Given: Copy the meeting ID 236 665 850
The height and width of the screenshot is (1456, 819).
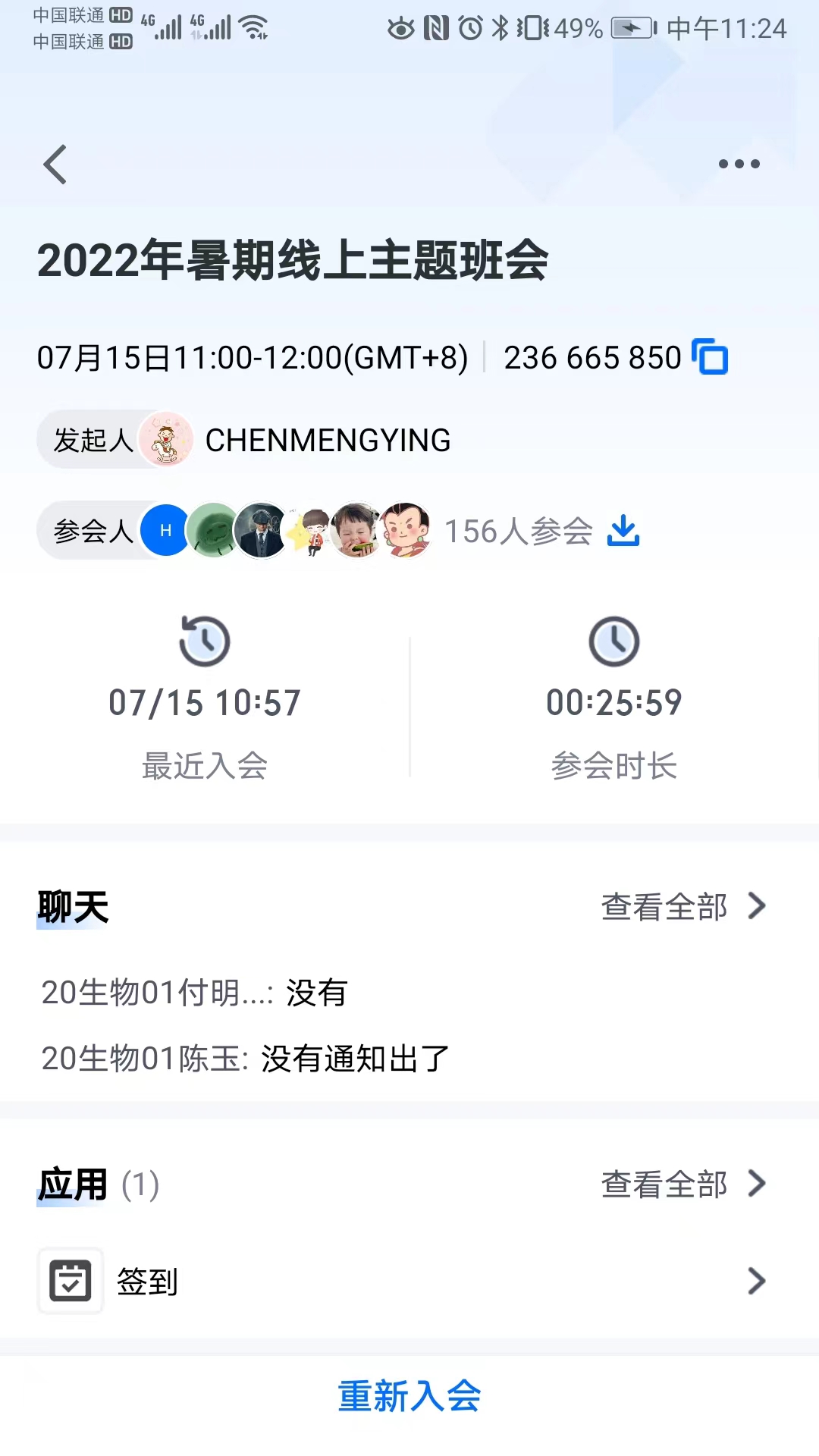Looking at the screenshot, I should [710, 357].
